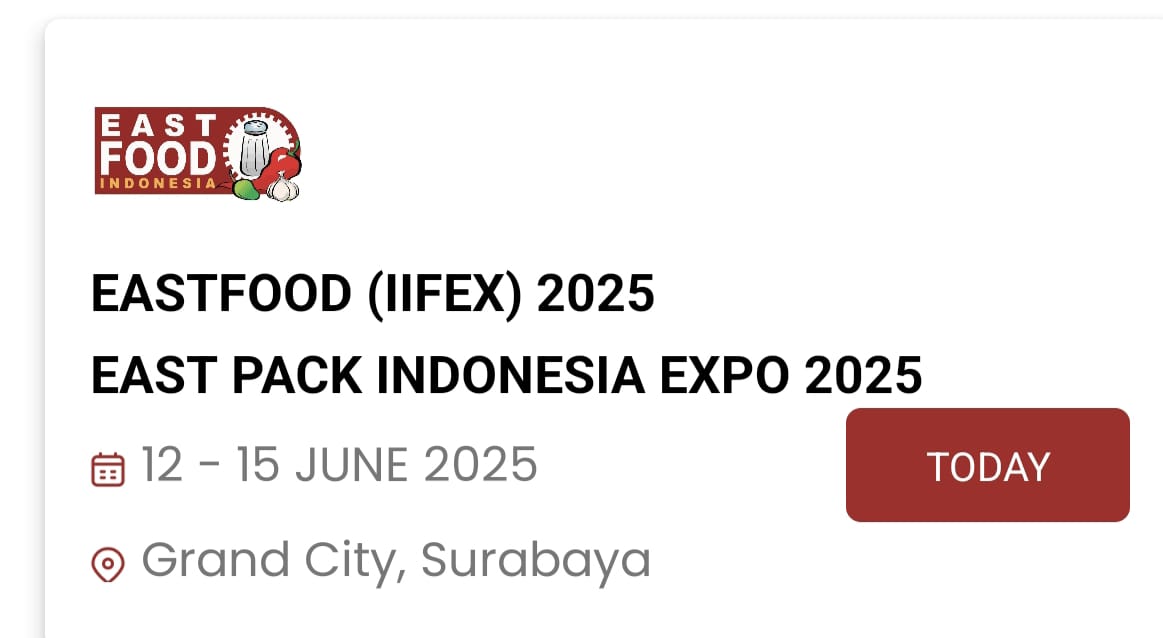Screen dimensions: 1163x638
Task: Tap the TODAY button
Action: point(987,466)
